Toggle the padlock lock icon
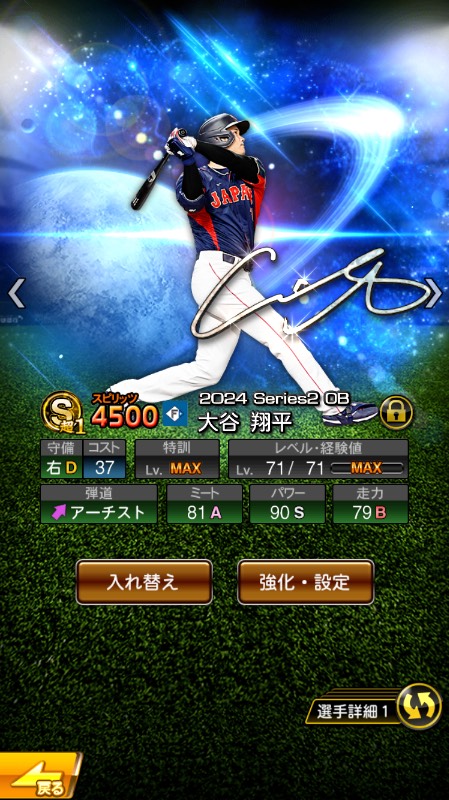Image resolution: width=449 pixels, height=800 pixels. coord(396,412)
